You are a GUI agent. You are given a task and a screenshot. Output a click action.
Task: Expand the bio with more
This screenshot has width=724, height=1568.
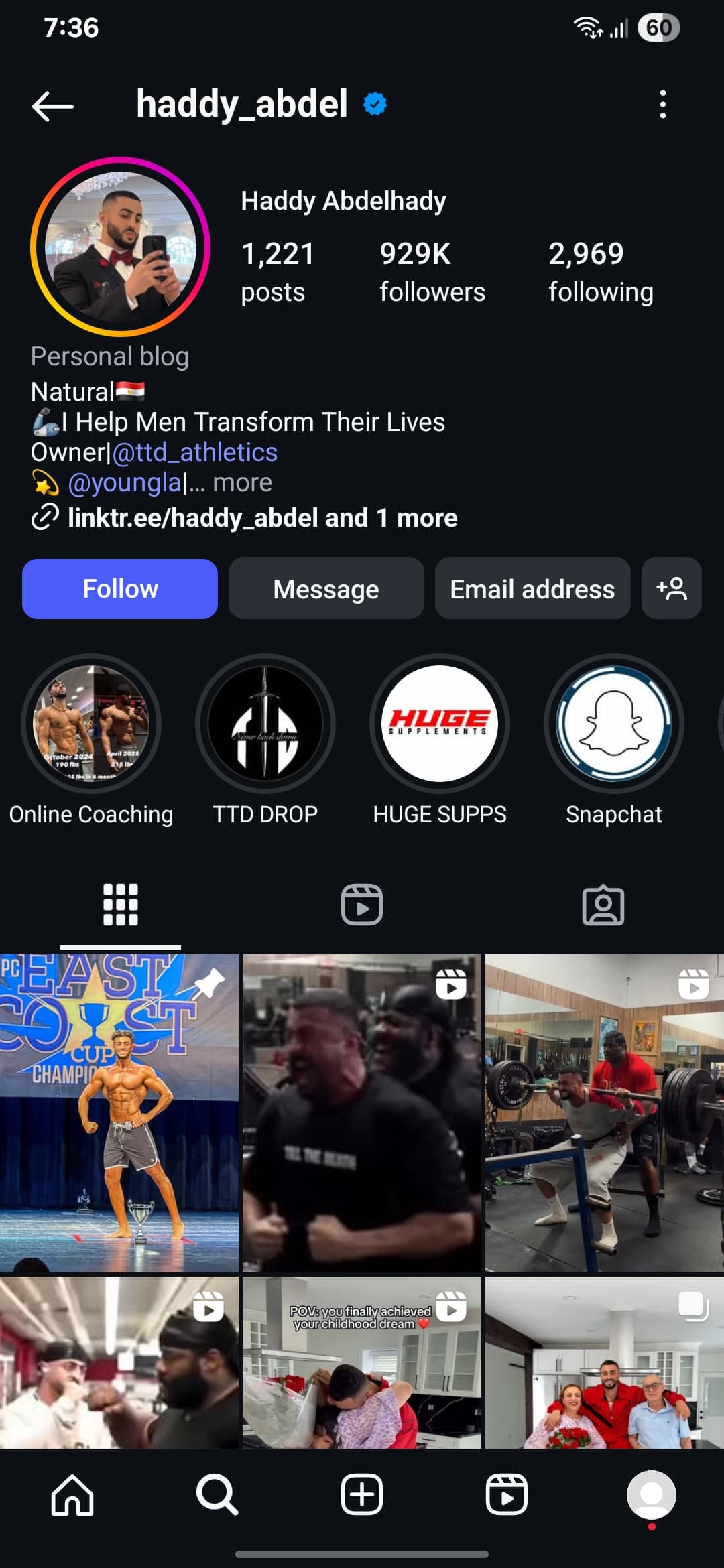(242, 482)
